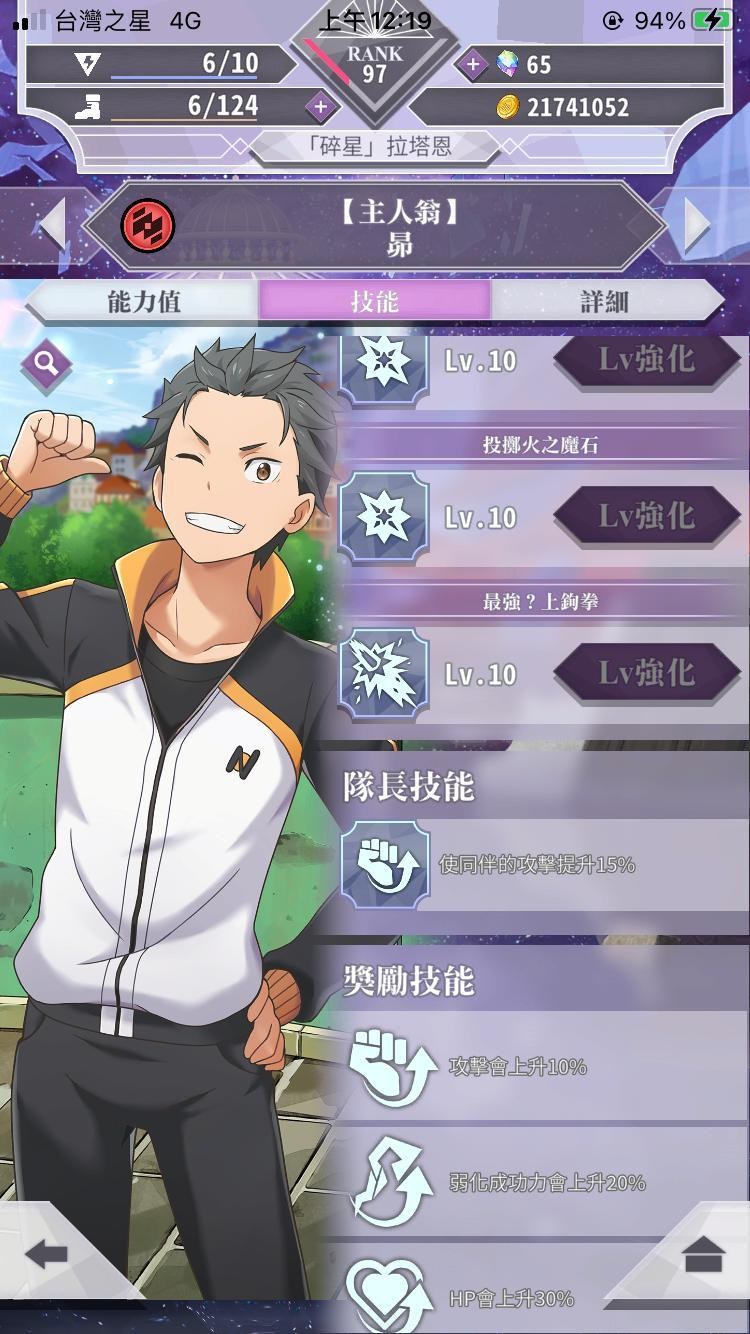Tap the magnifier to enlarge character art

tap(46, 363)
